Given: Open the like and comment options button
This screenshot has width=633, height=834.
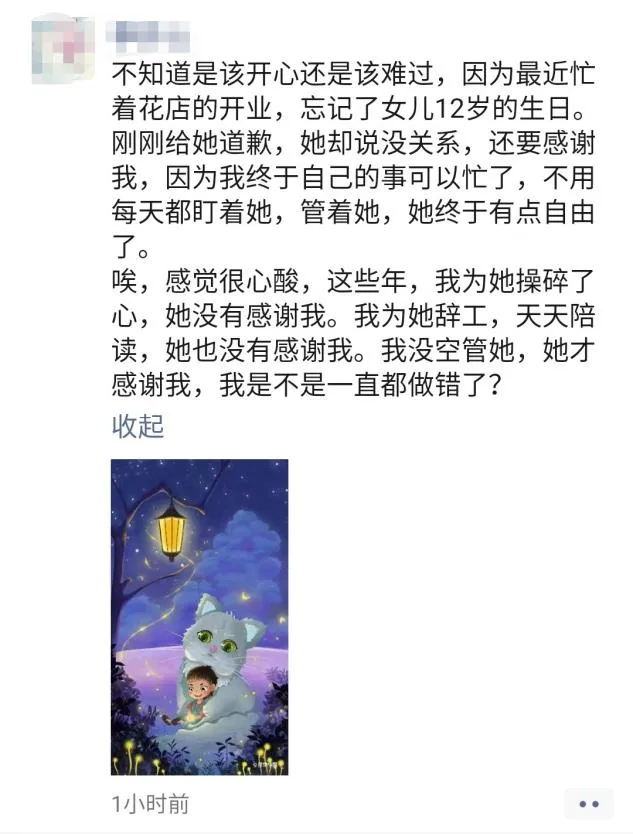Looking at the screenshot, I should pyautogui.click(x=588, y=802).
